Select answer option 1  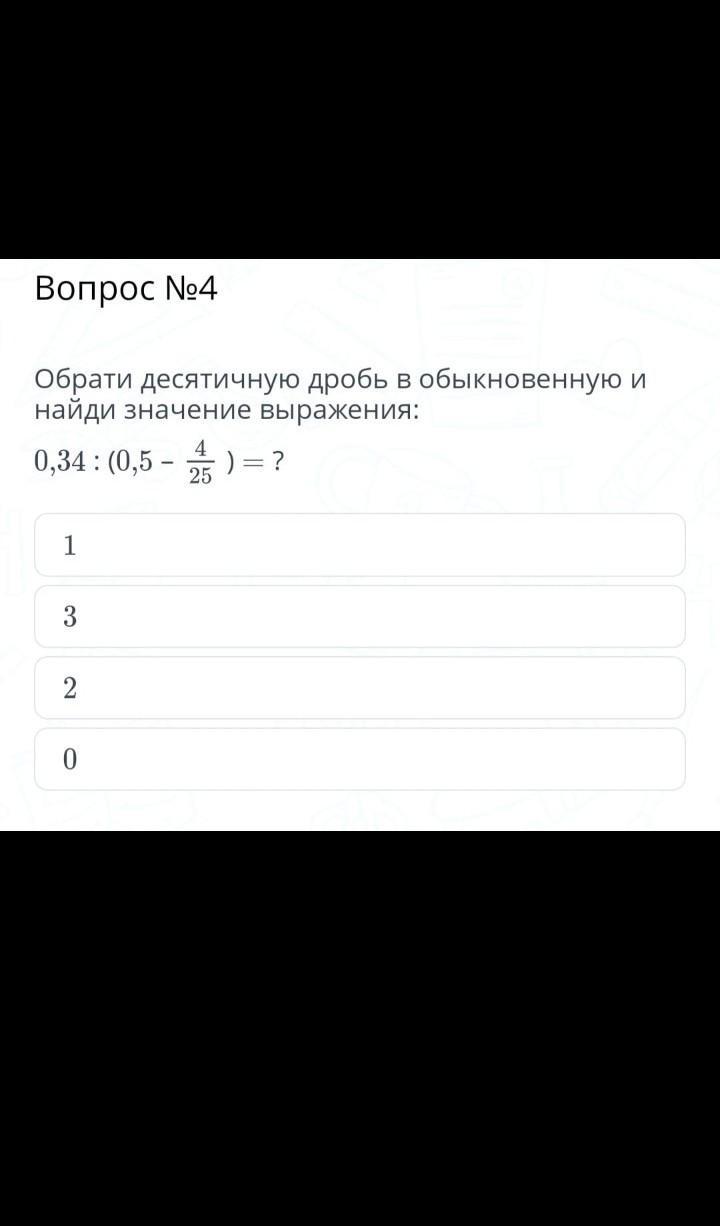point(360,545)
